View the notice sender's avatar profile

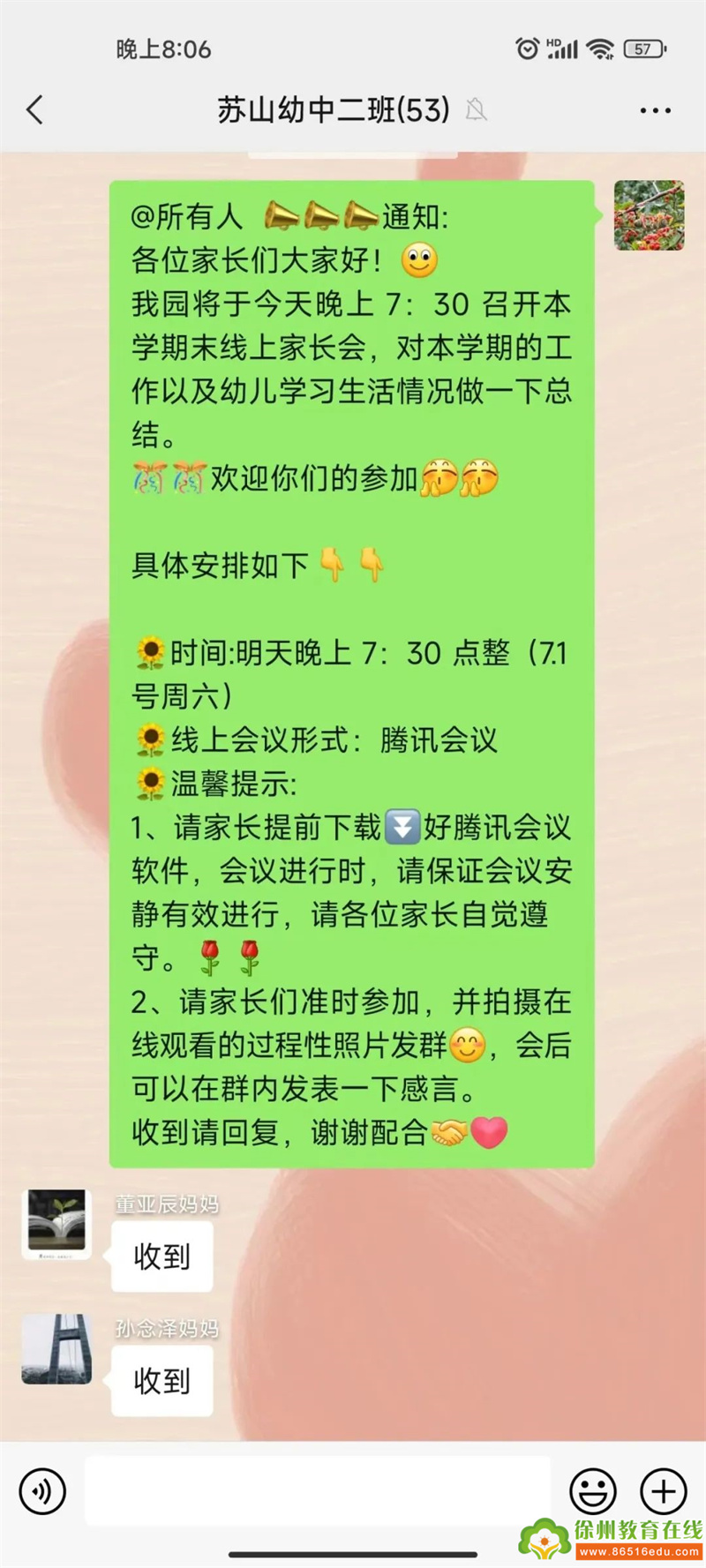point(649,215)
